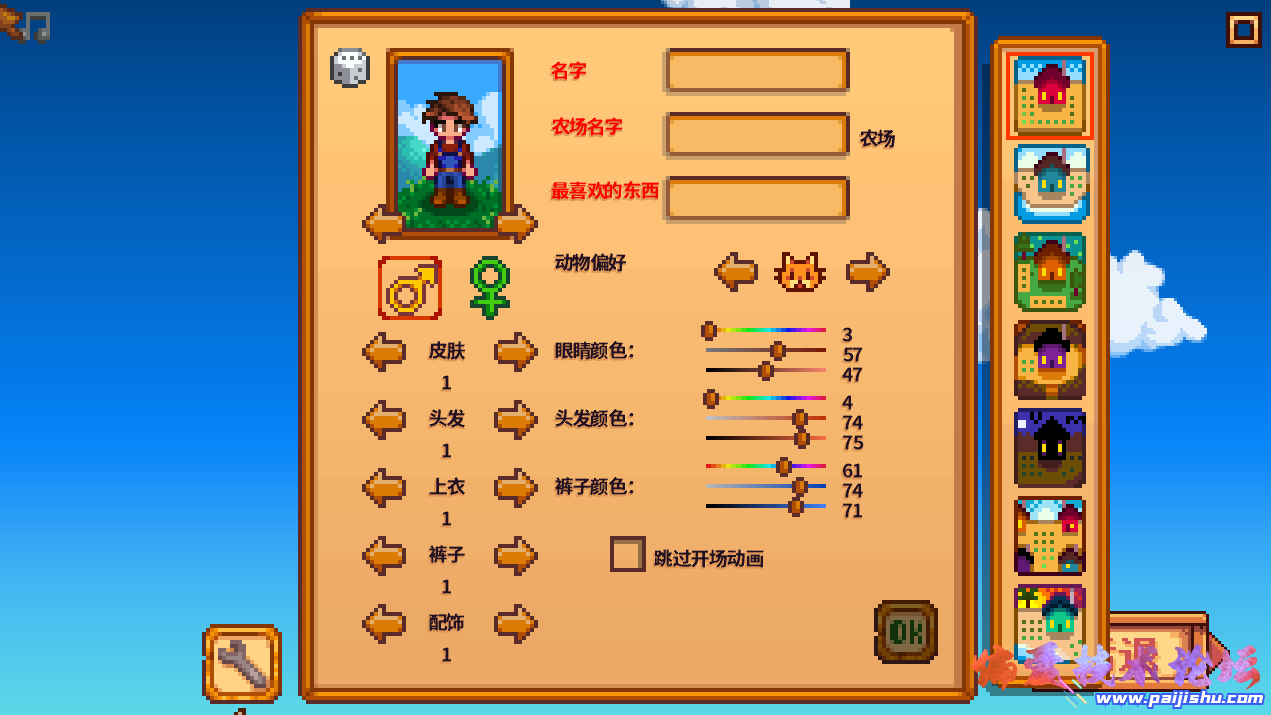1271x715 pixels.
Task: Tap the 农场名字 farm name field
Action: click(757, 135)
